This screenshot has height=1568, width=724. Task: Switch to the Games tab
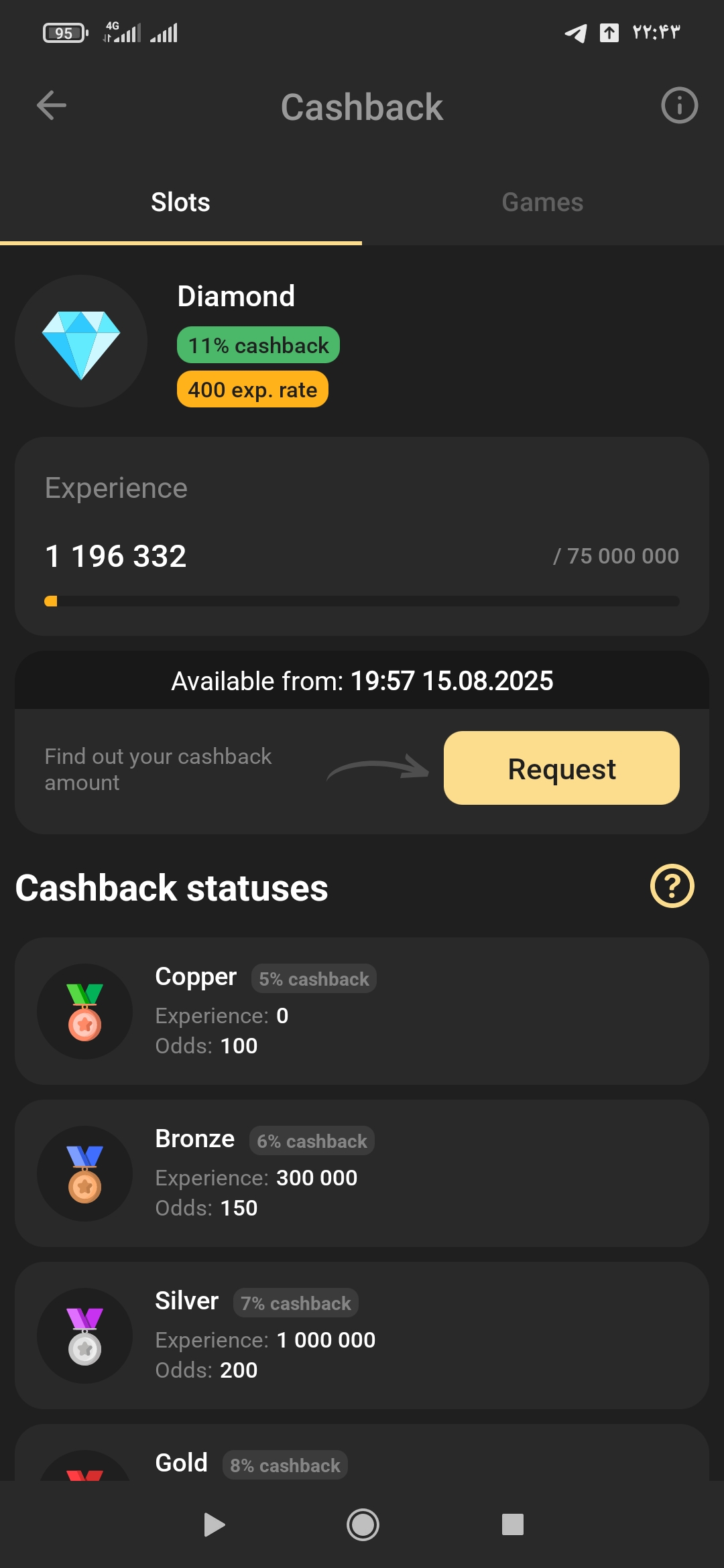542,202
